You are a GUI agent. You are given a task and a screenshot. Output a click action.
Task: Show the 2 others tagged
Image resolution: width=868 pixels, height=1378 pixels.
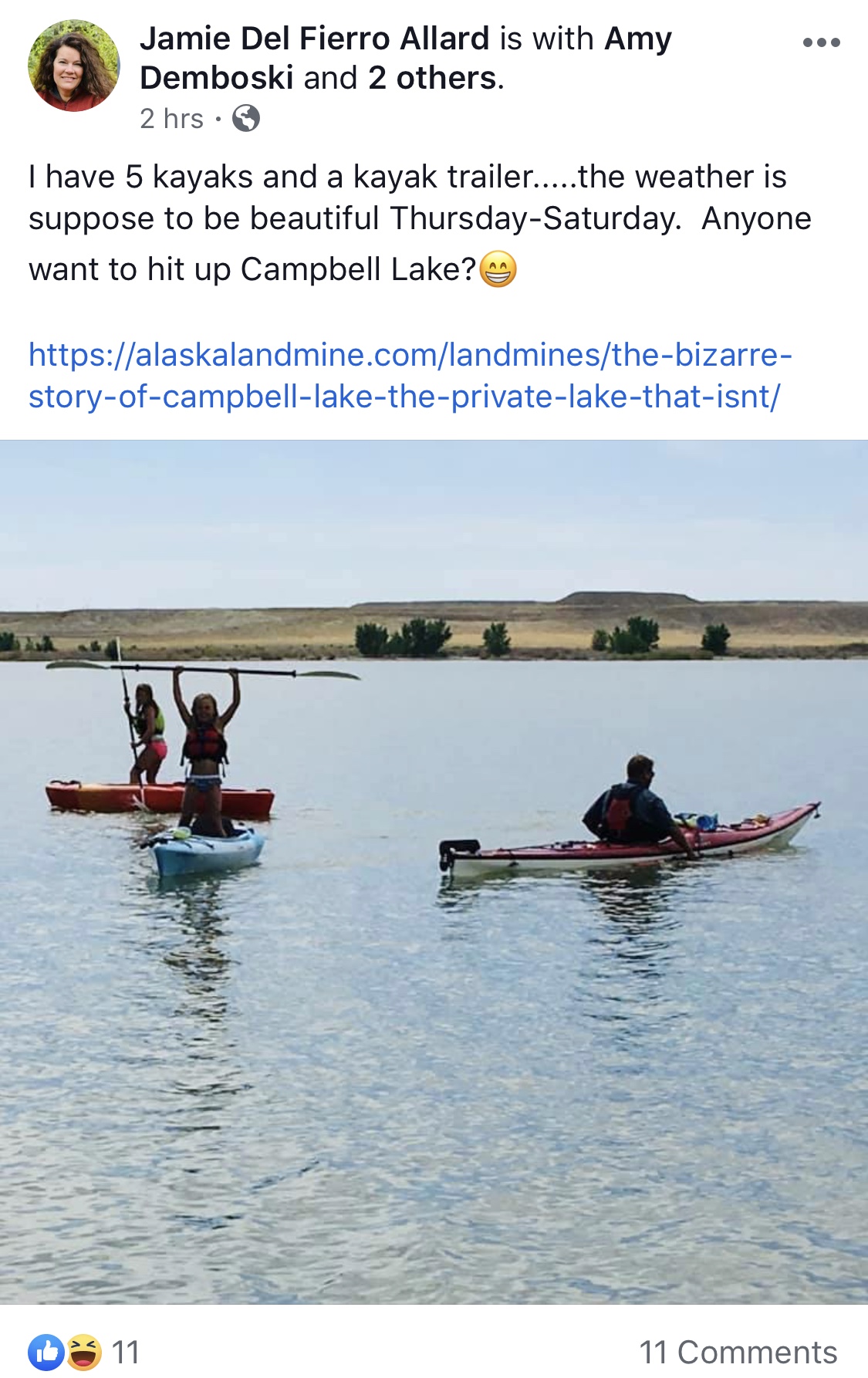point(432,78)
